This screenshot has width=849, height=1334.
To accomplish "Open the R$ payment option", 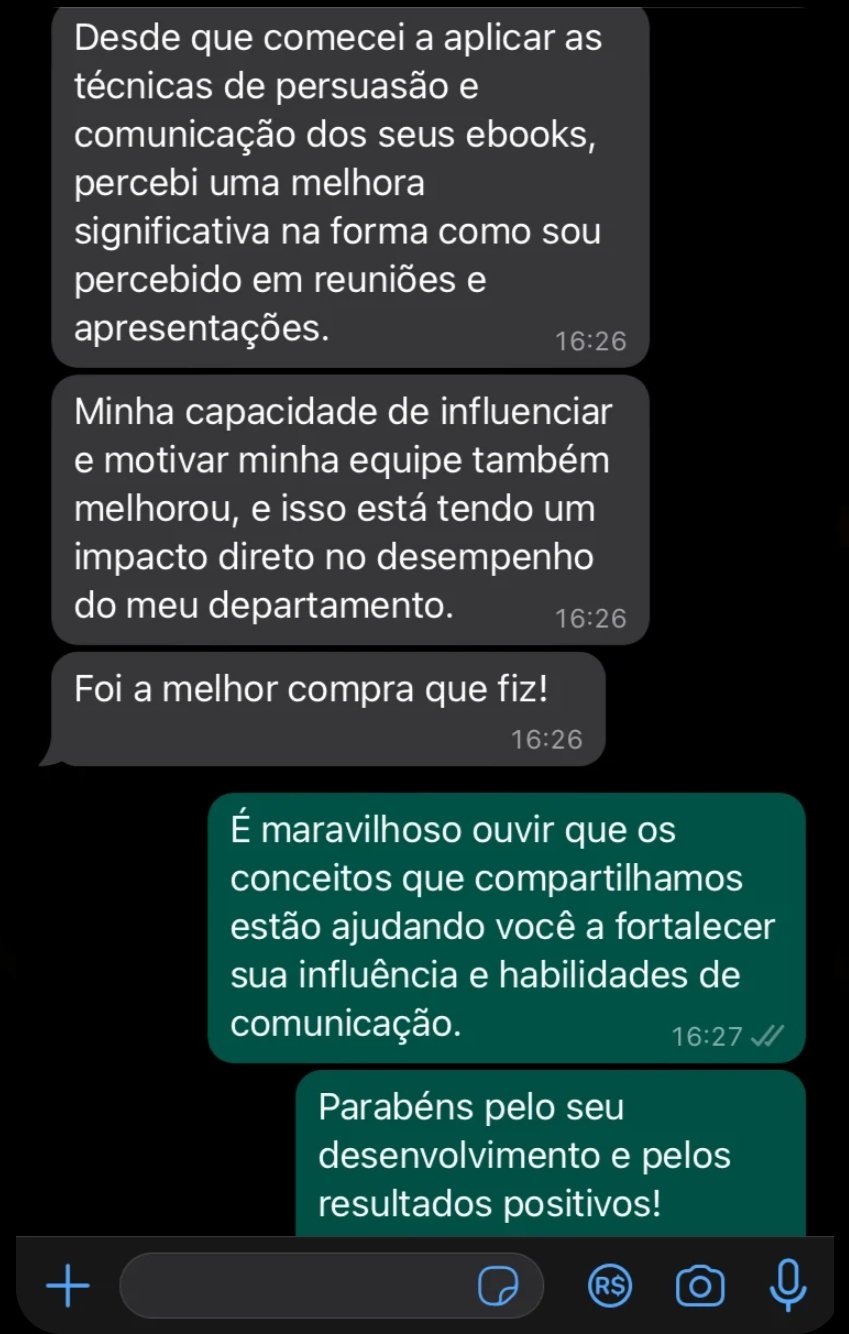I will (x=610, y=1286).
